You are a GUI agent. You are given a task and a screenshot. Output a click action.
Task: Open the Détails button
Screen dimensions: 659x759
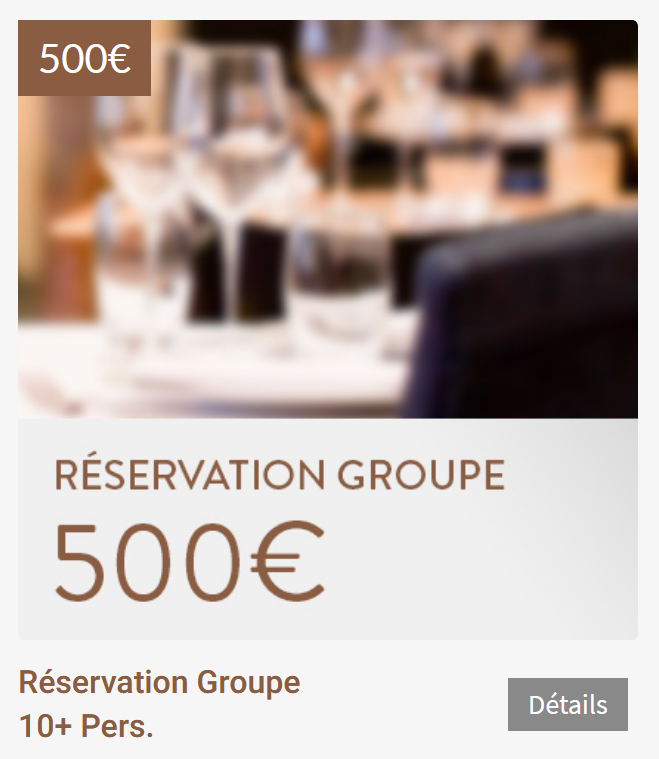(567, 704)
